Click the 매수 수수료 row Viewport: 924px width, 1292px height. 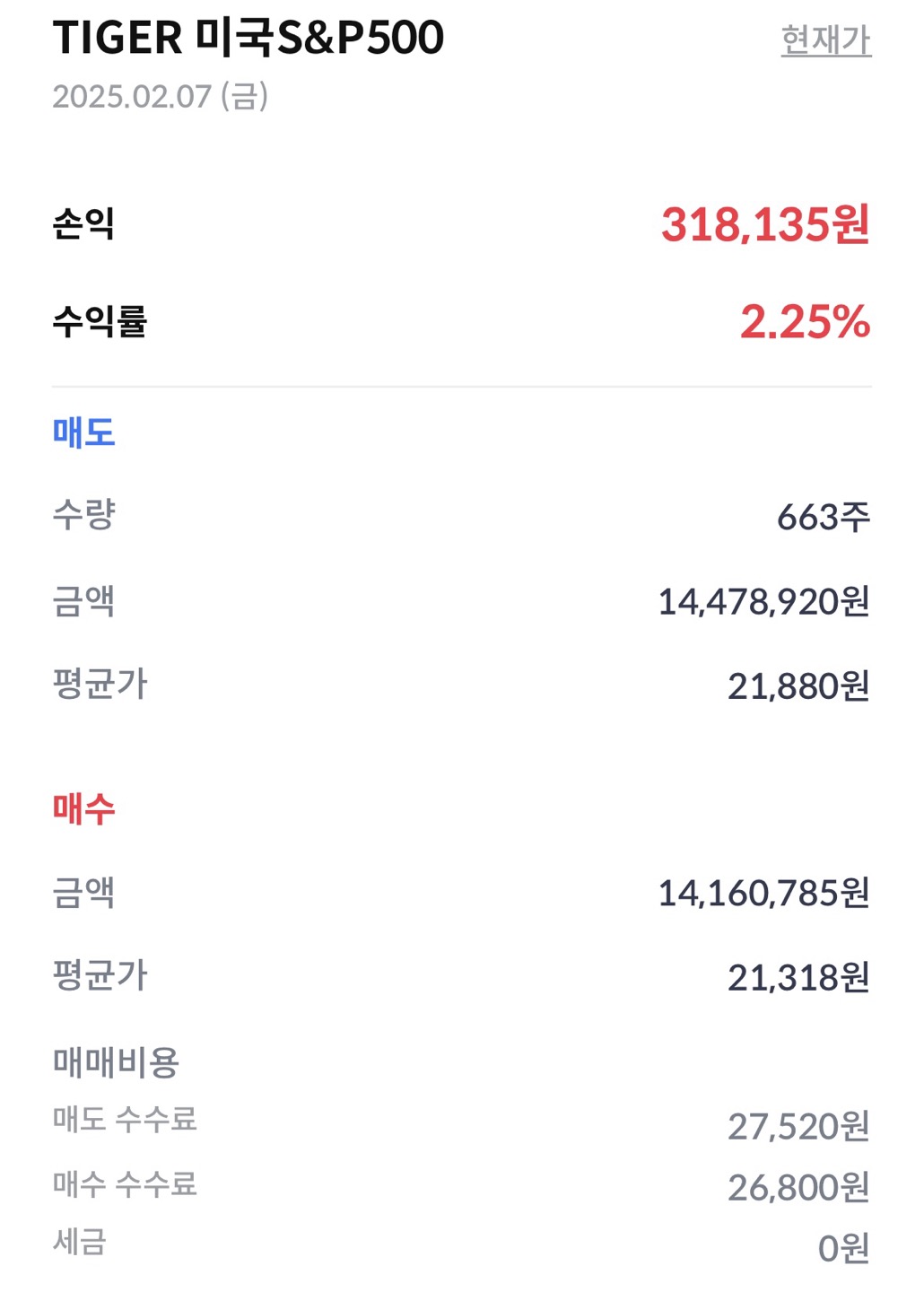click(126, 1186)
